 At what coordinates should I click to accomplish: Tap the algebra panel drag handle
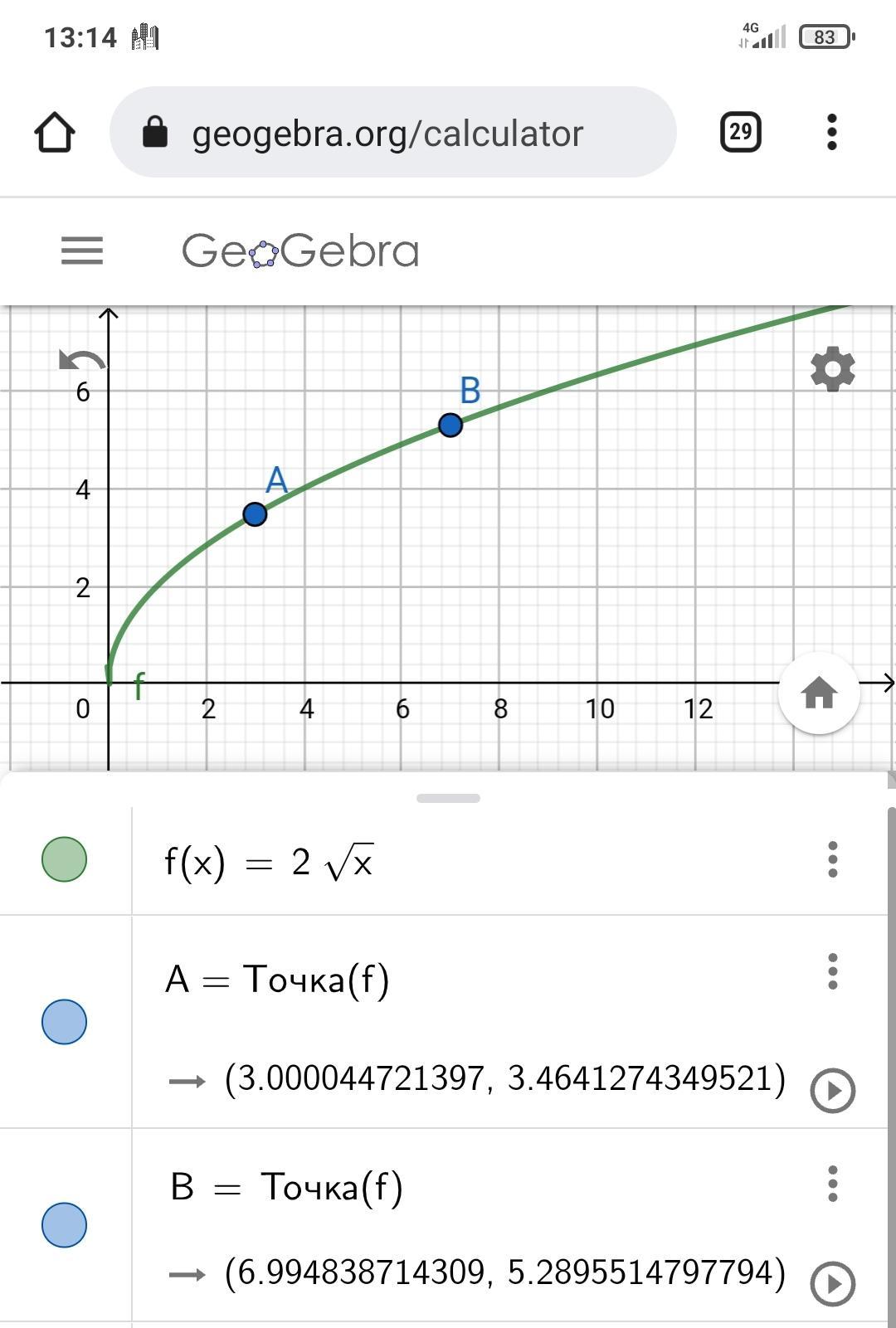coord(448,798)
